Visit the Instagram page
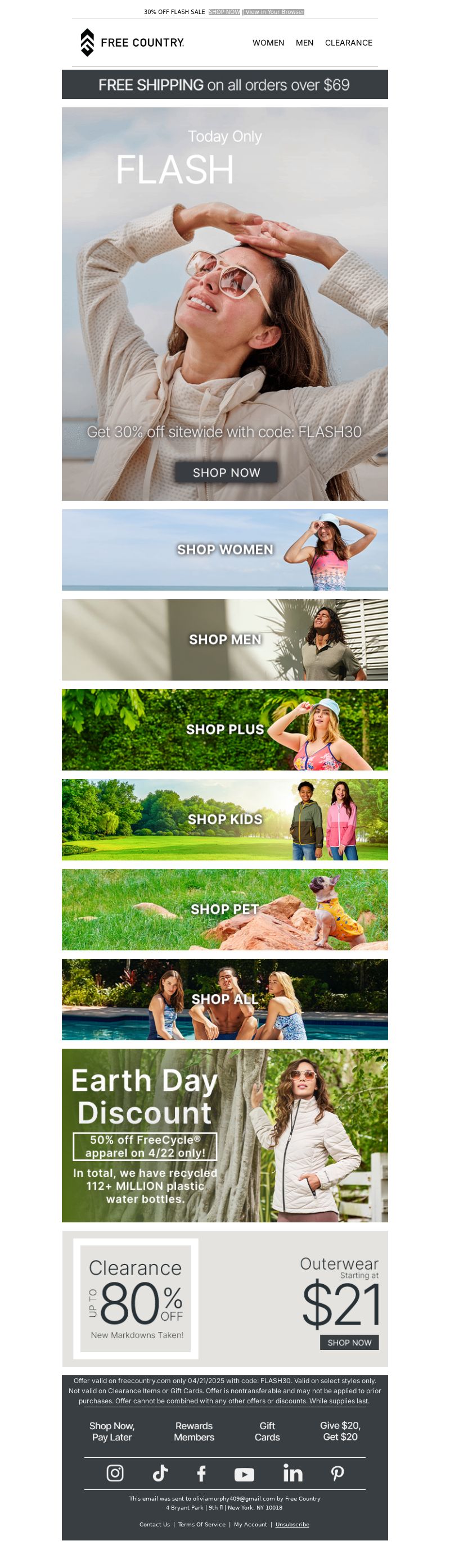The image size is (450, 1568). (115, 1473)
